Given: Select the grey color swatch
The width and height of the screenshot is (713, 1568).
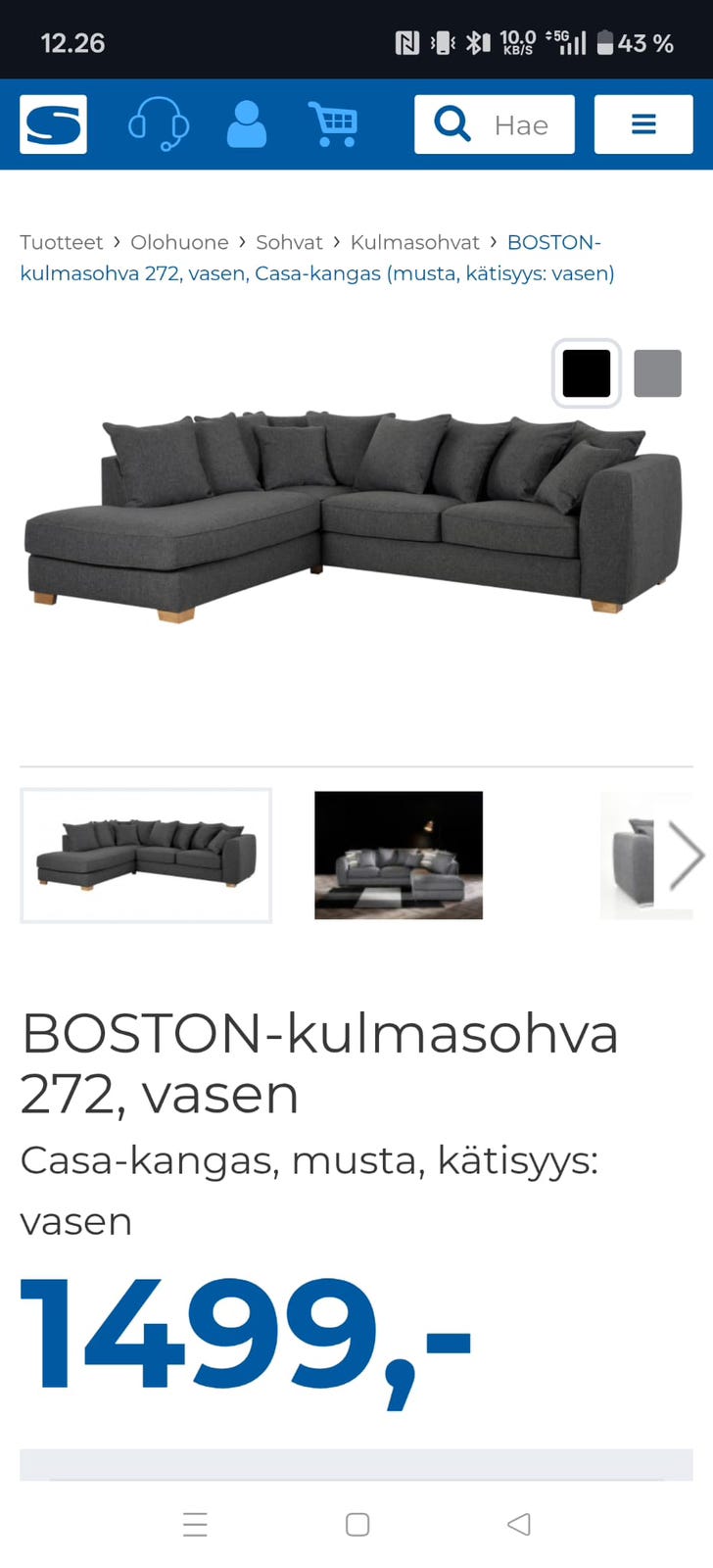Looking at the screenshot, I should pos(657,373).
